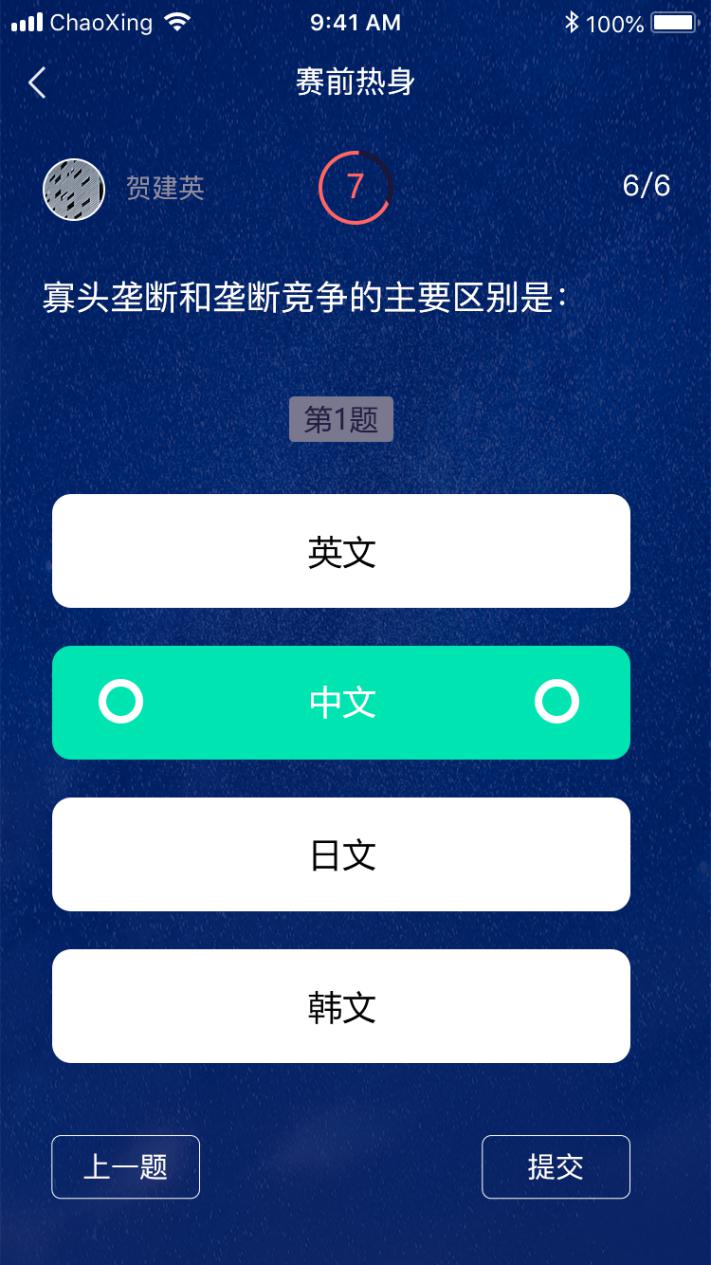Return to previous question with 上一题
This screenshot has width=711, height=1265.
pyautogui.click(x=126, y=1167)
